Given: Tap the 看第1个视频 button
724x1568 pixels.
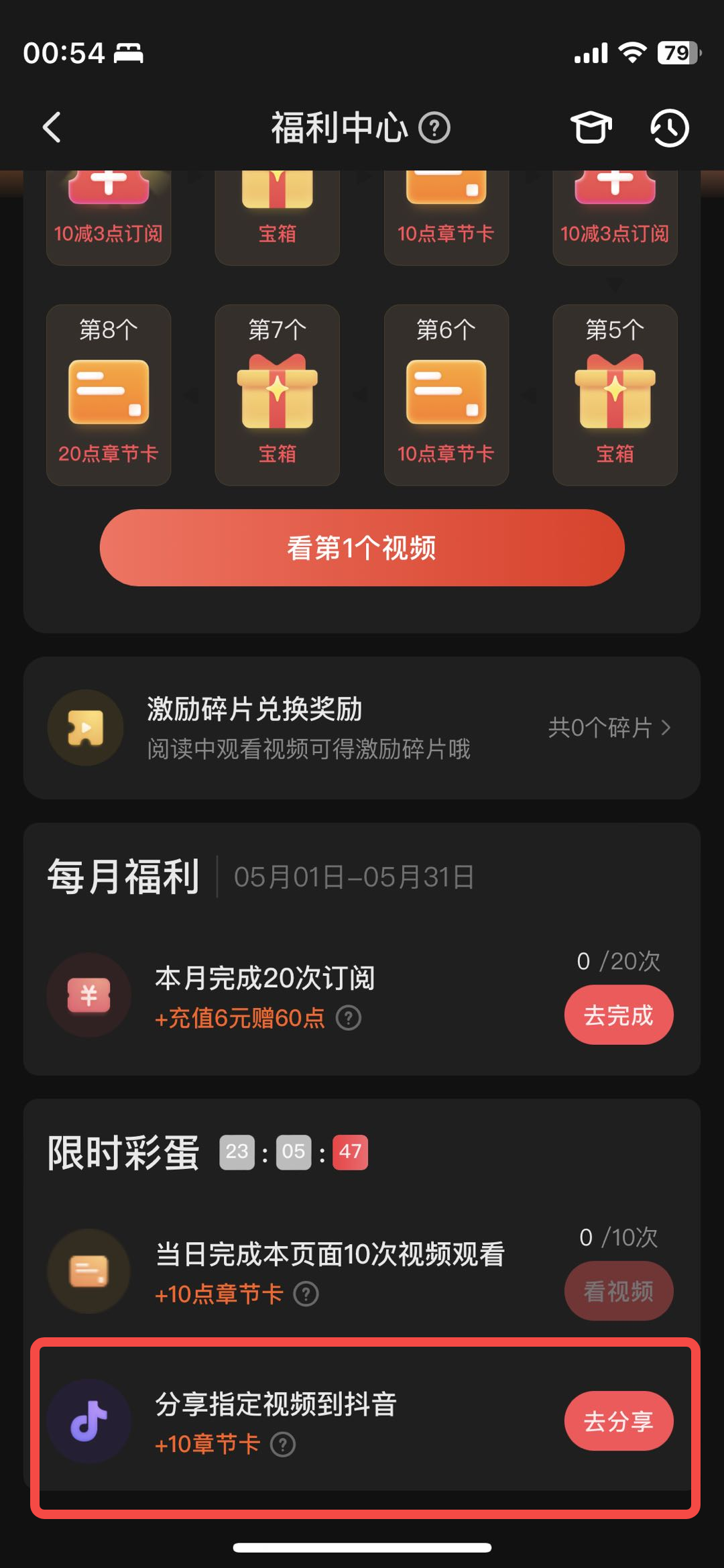Looking at the screenshot, I should pyautogui.click(x=362, y=548).
